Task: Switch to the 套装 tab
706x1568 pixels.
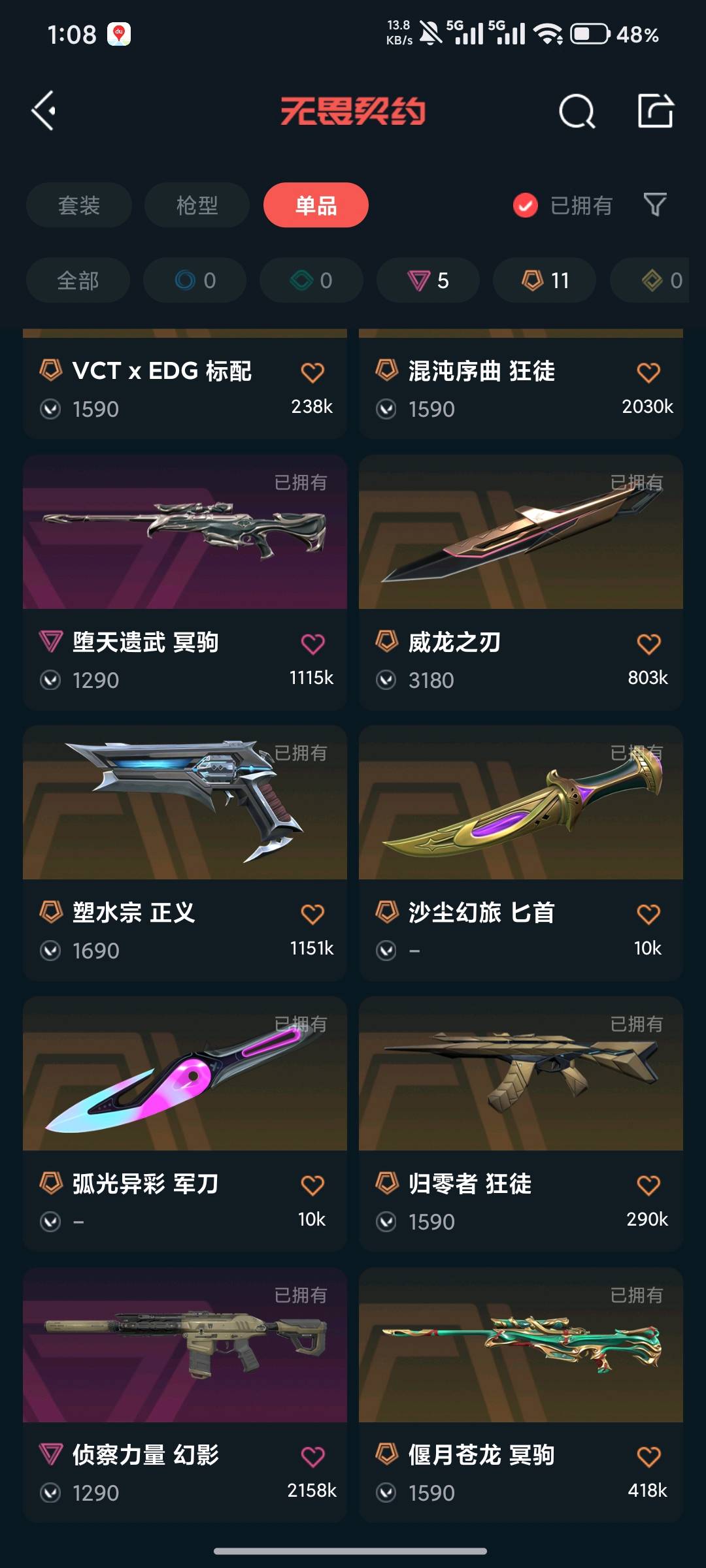Action: pos(79,205)
